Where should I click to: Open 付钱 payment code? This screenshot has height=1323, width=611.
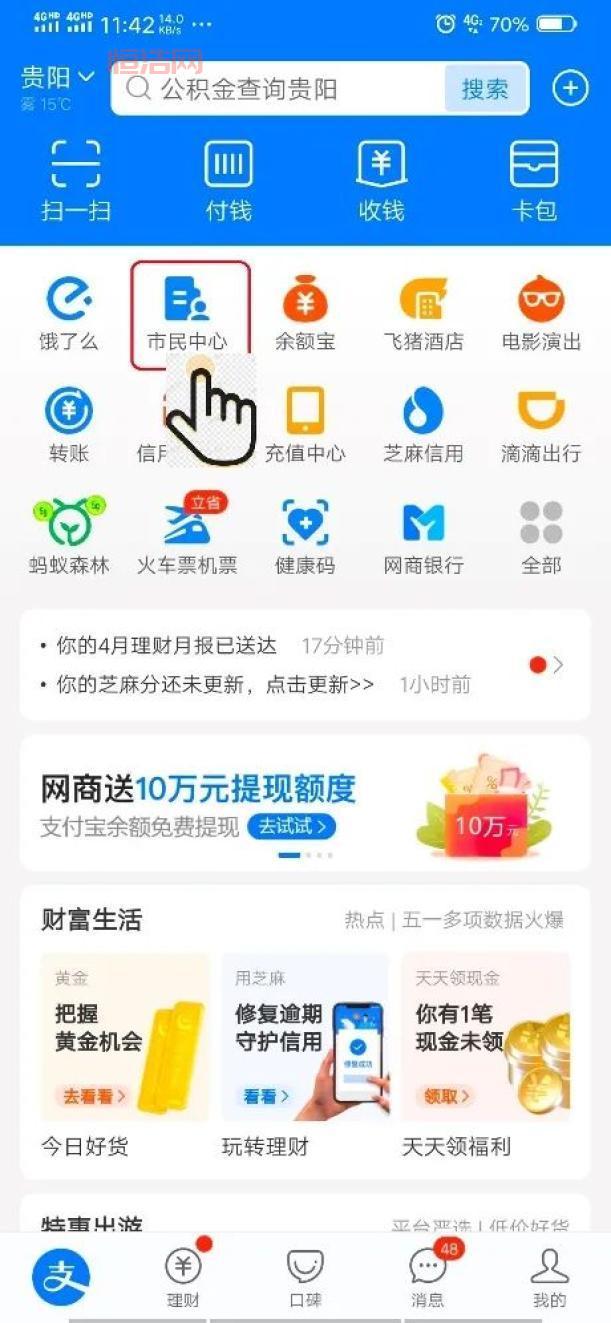tap(228, 180)
